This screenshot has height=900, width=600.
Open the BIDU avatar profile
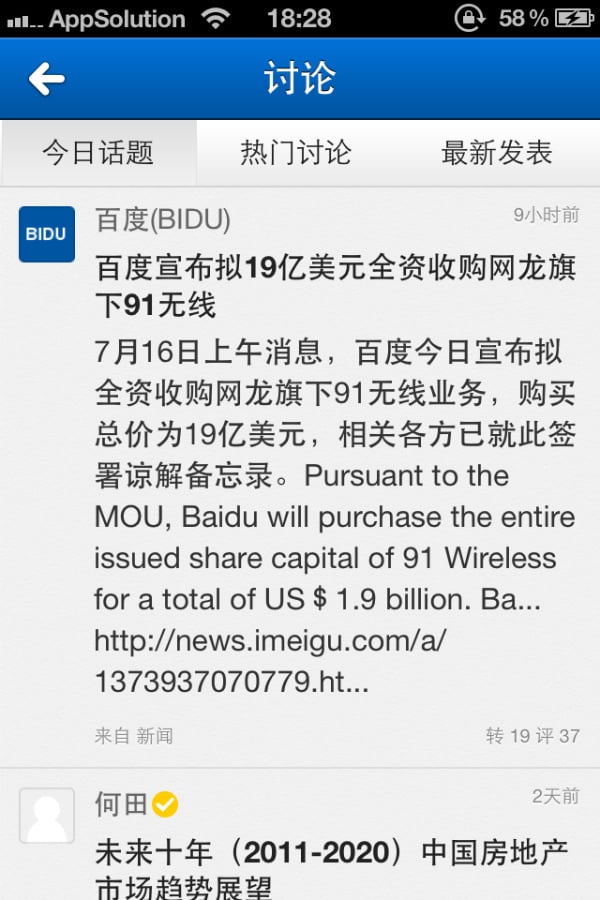tap(47, 234)
